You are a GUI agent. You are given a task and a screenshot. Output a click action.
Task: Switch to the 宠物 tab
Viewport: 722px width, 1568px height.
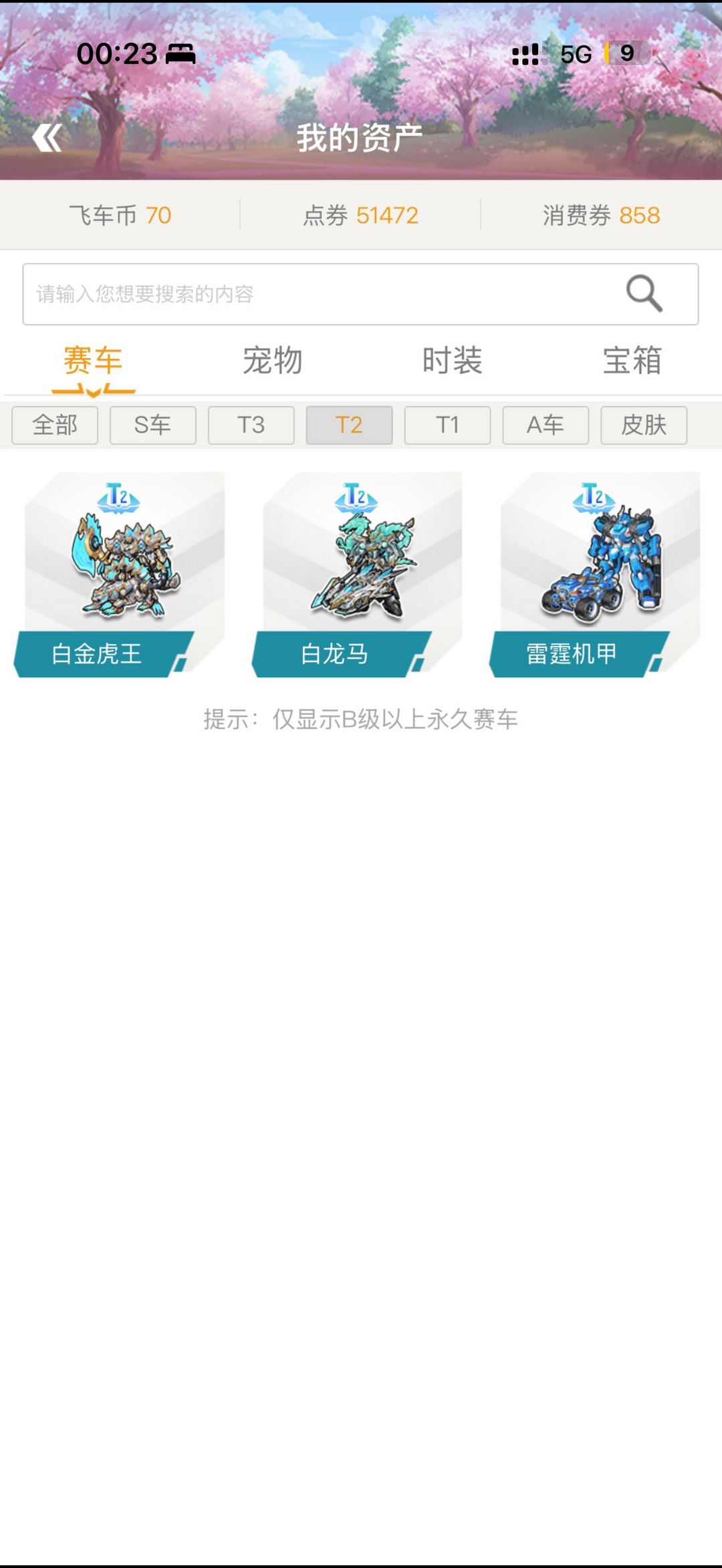click(272, 361)
